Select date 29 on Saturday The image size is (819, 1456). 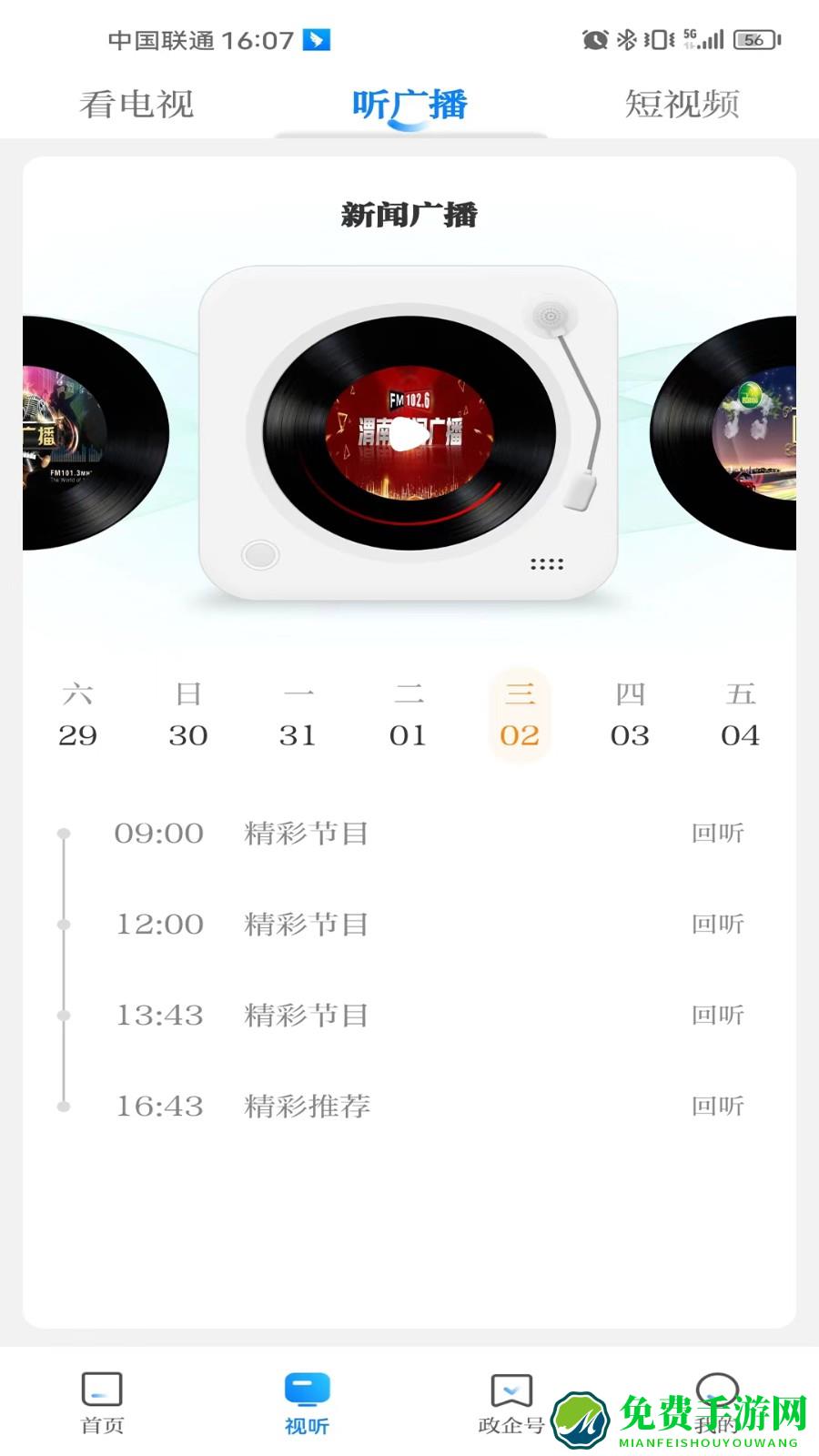click(x=78, y=714)
